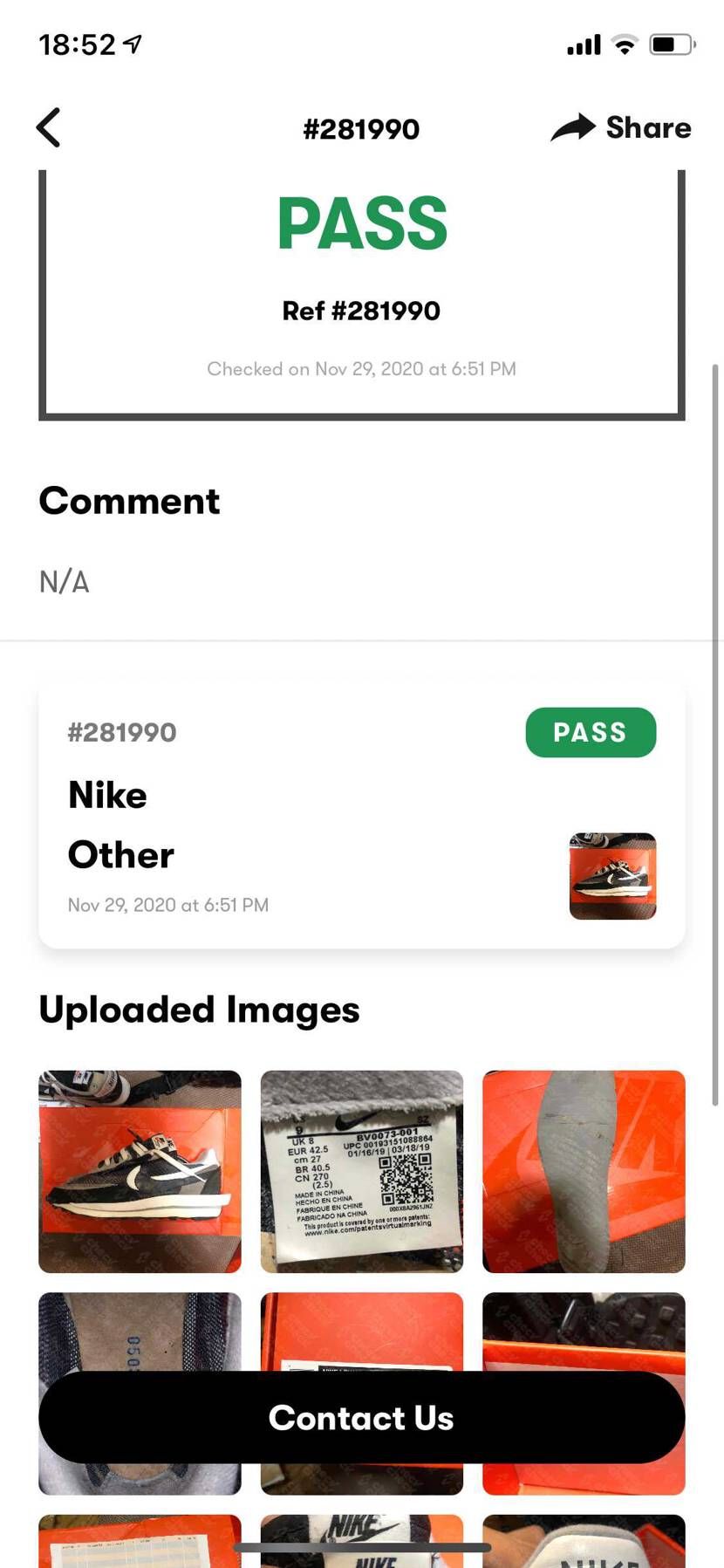Viewport: 724px width, 1568px height.
Task: Tap the Contact Us button
Action: (361, 1417)
